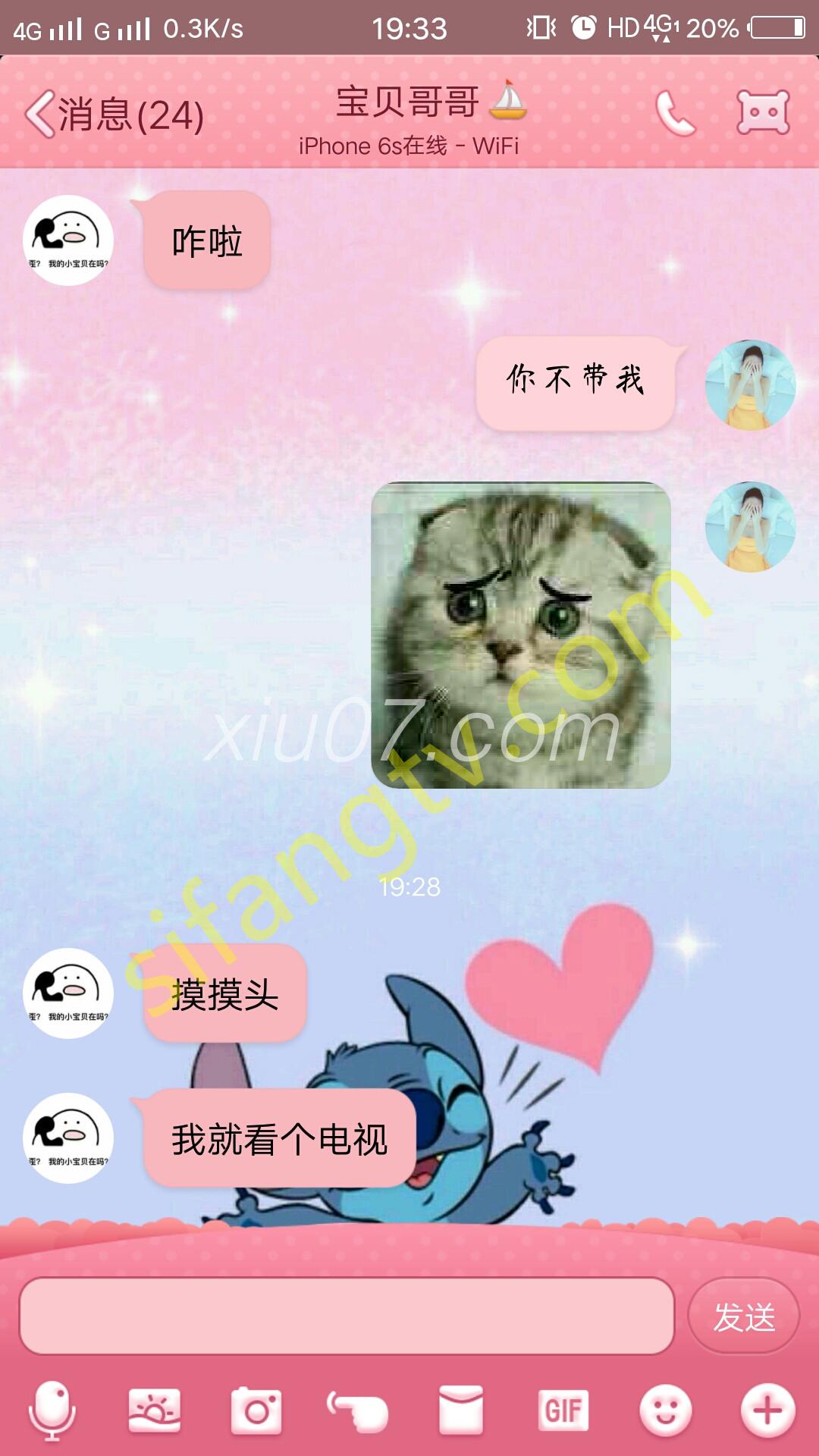Open the crying cat picture message
Image resolution: width=819 pixels, height=1456 pixels.
click(521, 635)
